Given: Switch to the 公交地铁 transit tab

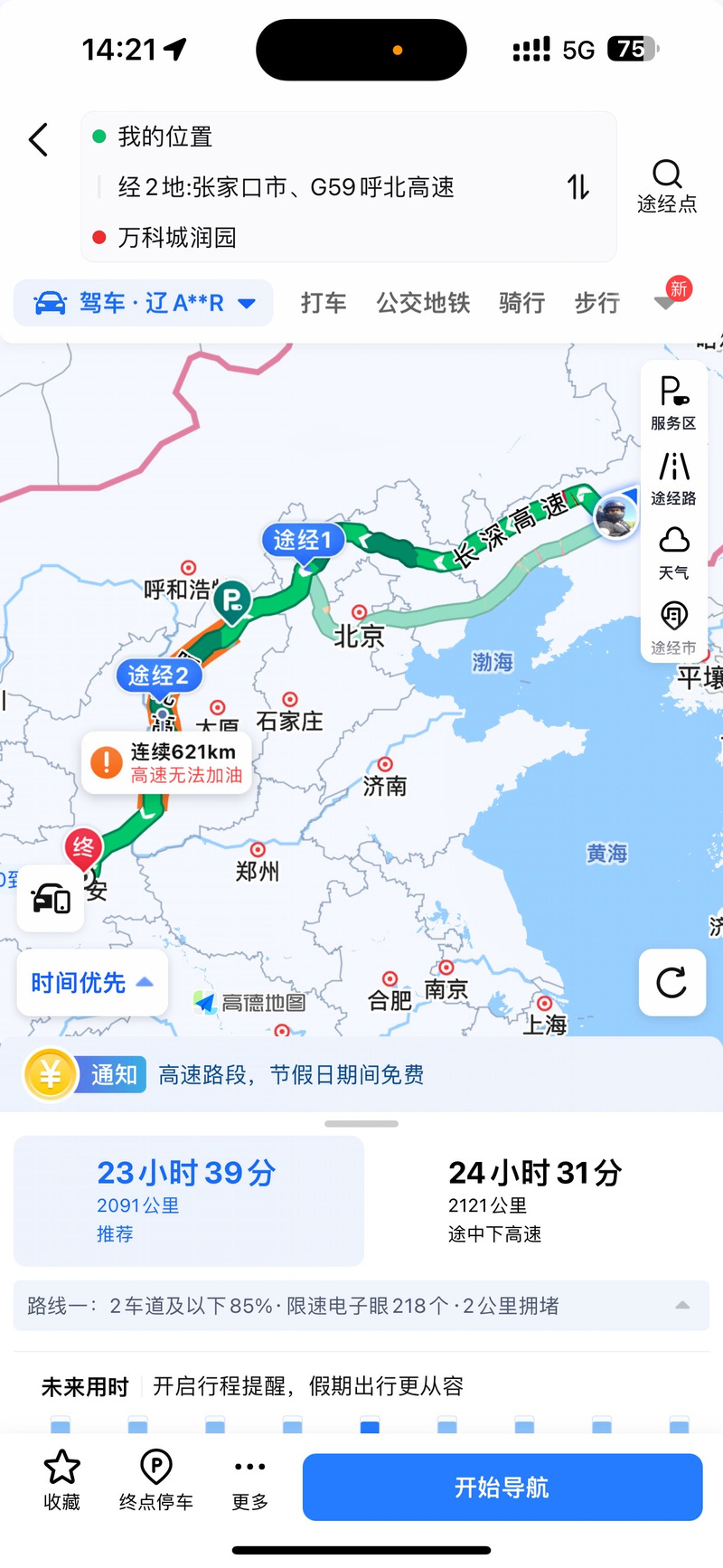Looking at the screenshot, I should click(x=421, y=303).
